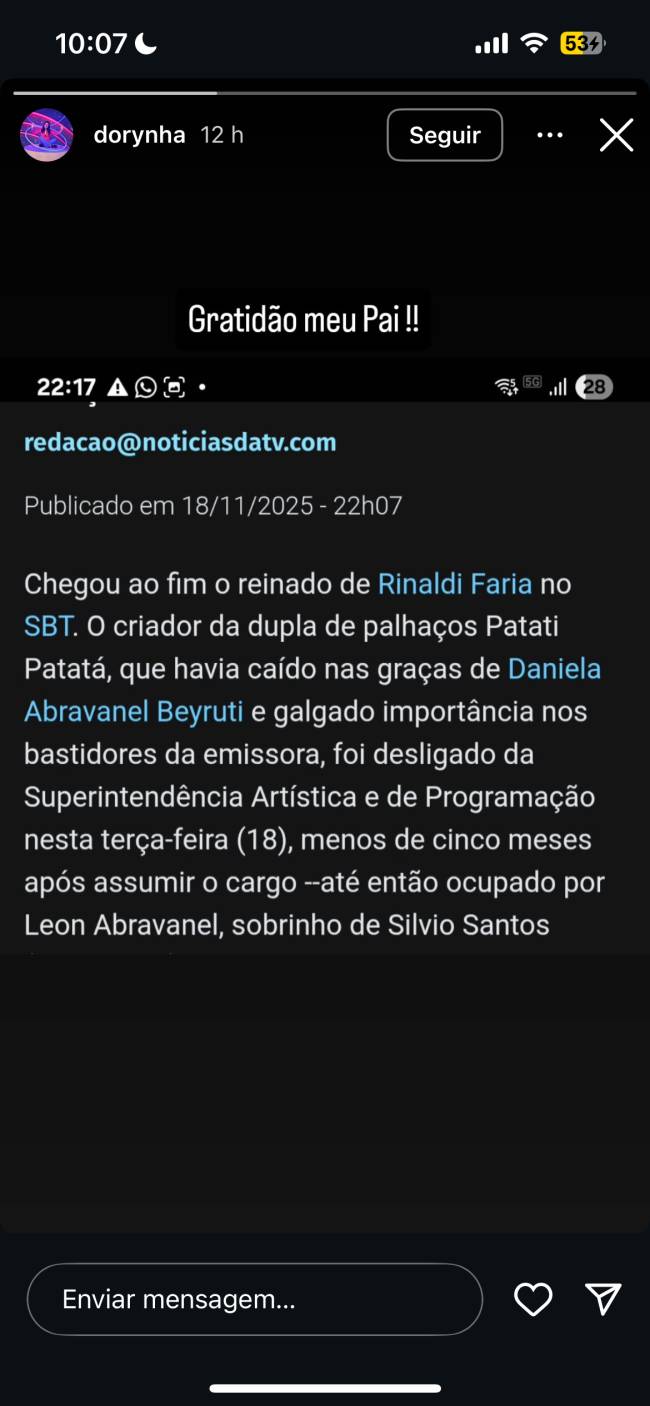This screenshot has height=1406, width=650.
Task: Follow dorynha with the Seguir button
Action: tap(444, 135)
